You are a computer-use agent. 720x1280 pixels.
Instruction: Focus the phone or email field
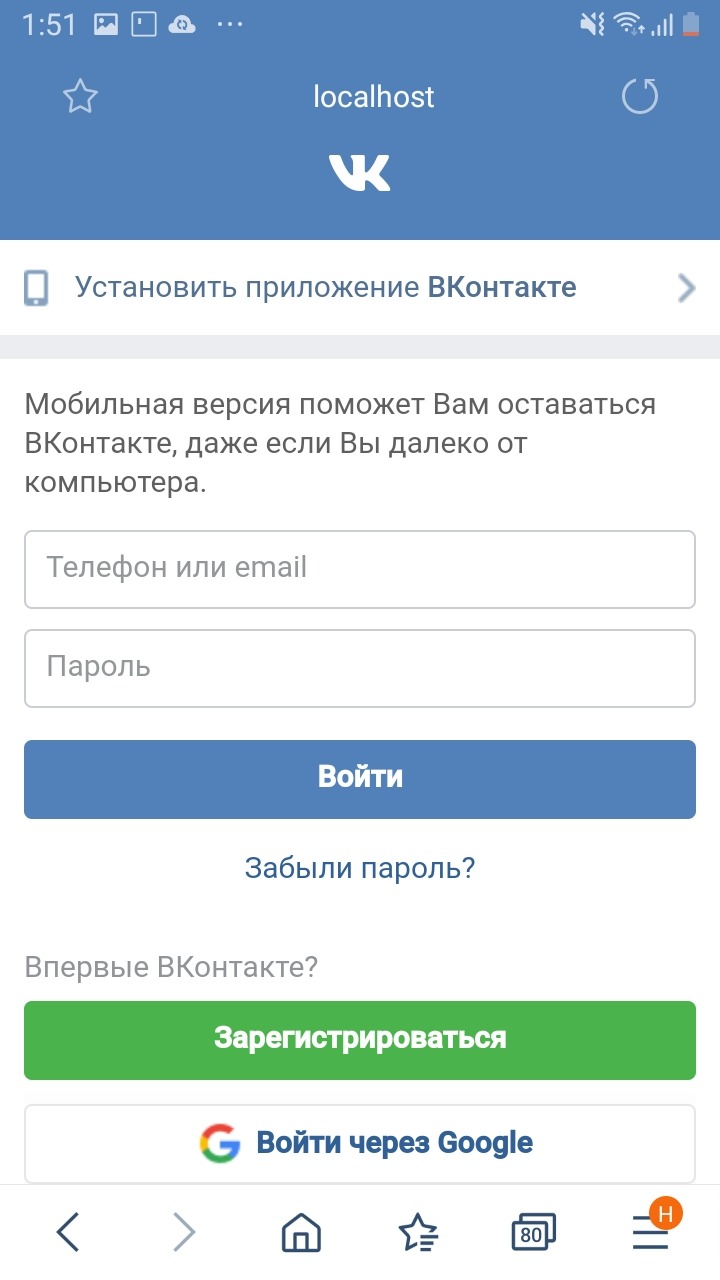click(360, 569)
